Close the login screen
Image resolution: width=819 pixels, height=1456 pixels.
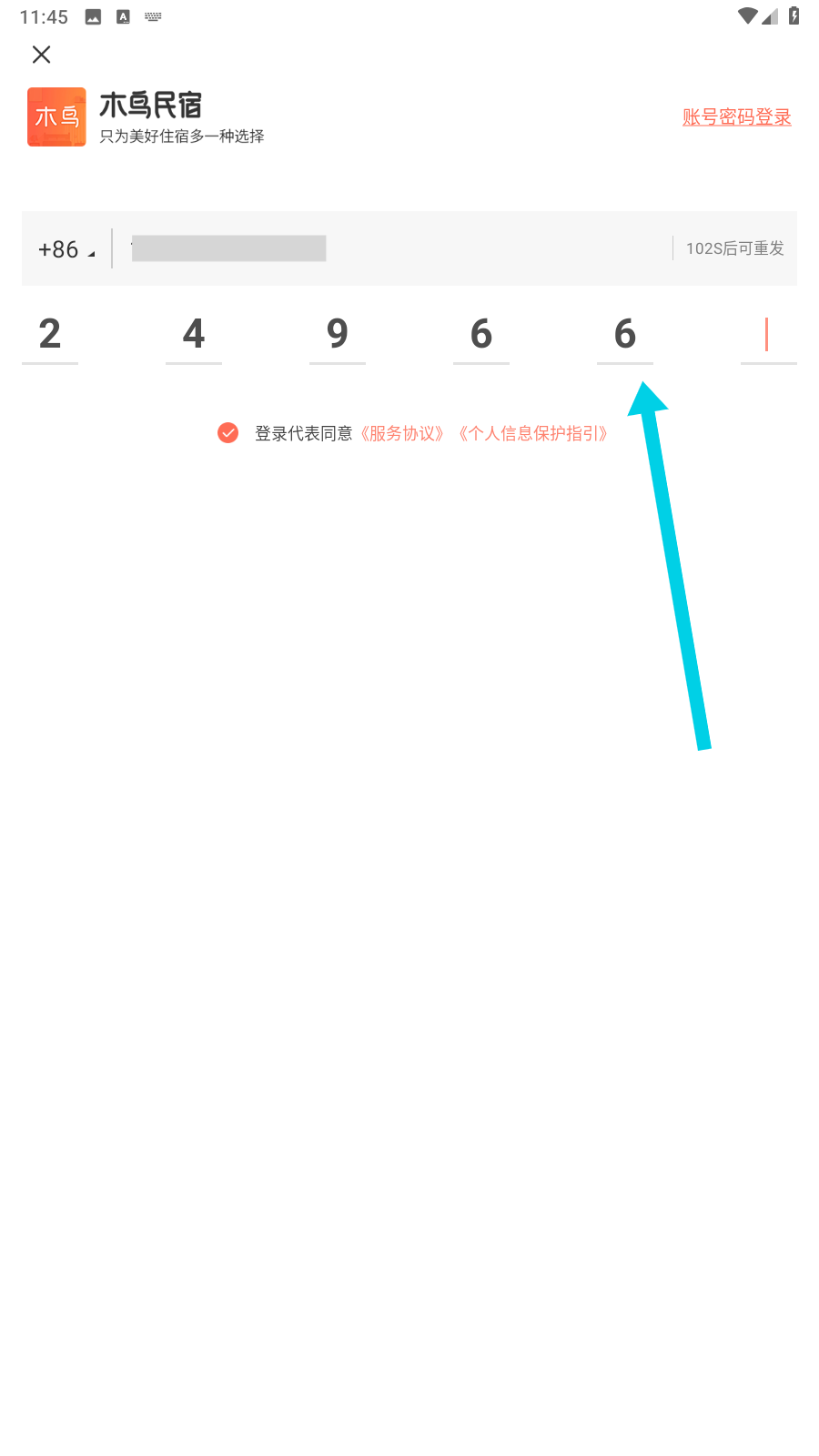click(x=41, y=55)
